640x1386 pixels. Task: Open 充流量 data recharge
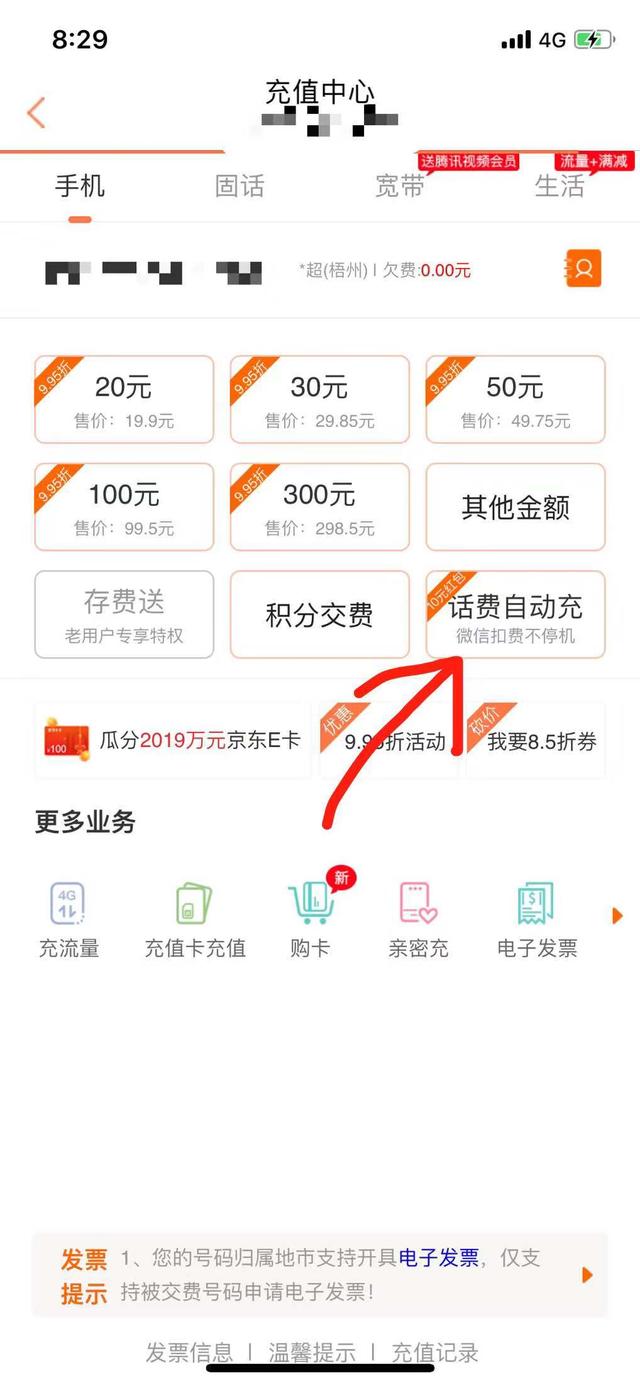pos(69,920)
